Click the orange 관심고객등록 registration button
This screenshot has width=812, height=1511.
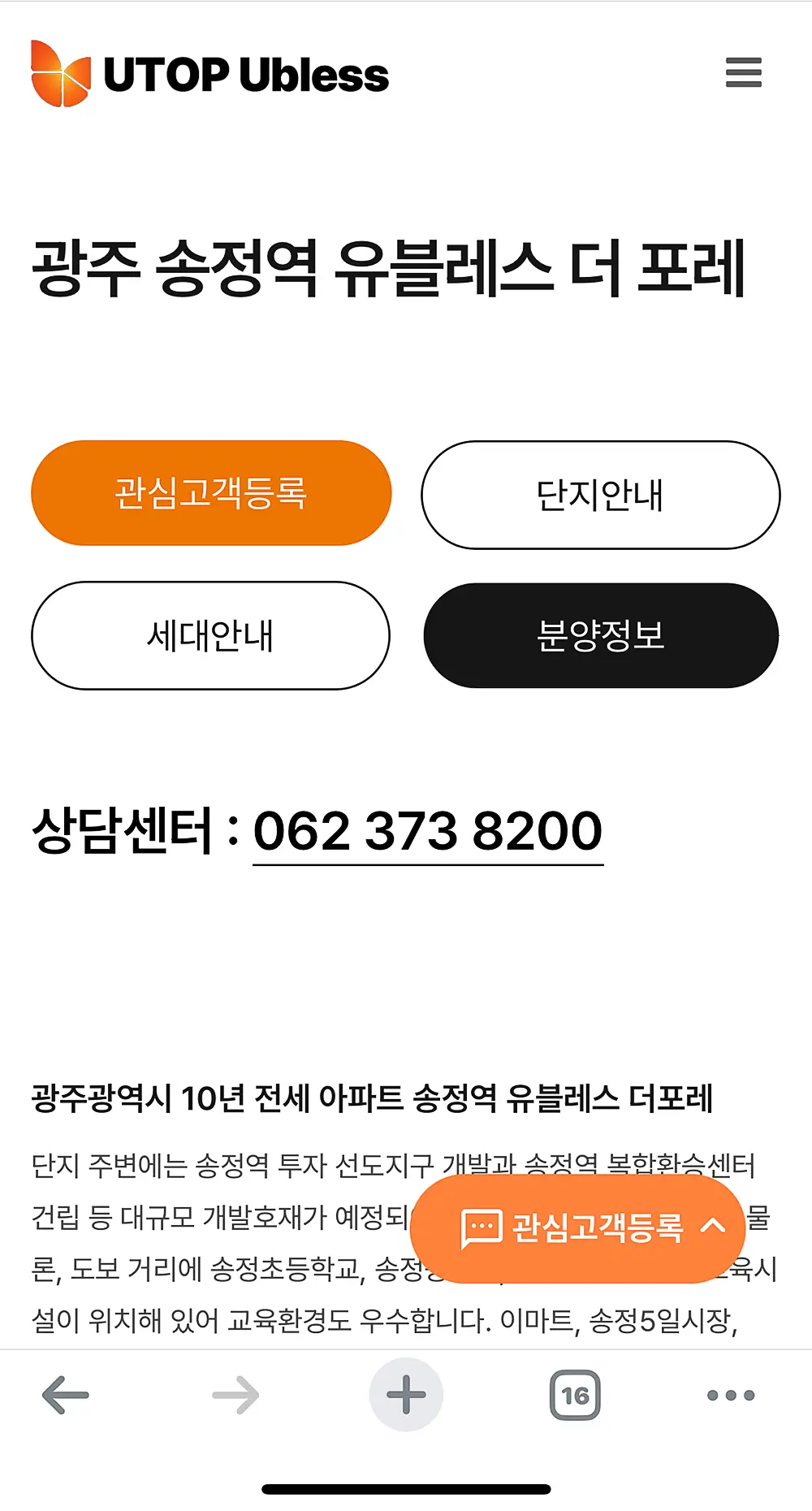pos(209,491)
